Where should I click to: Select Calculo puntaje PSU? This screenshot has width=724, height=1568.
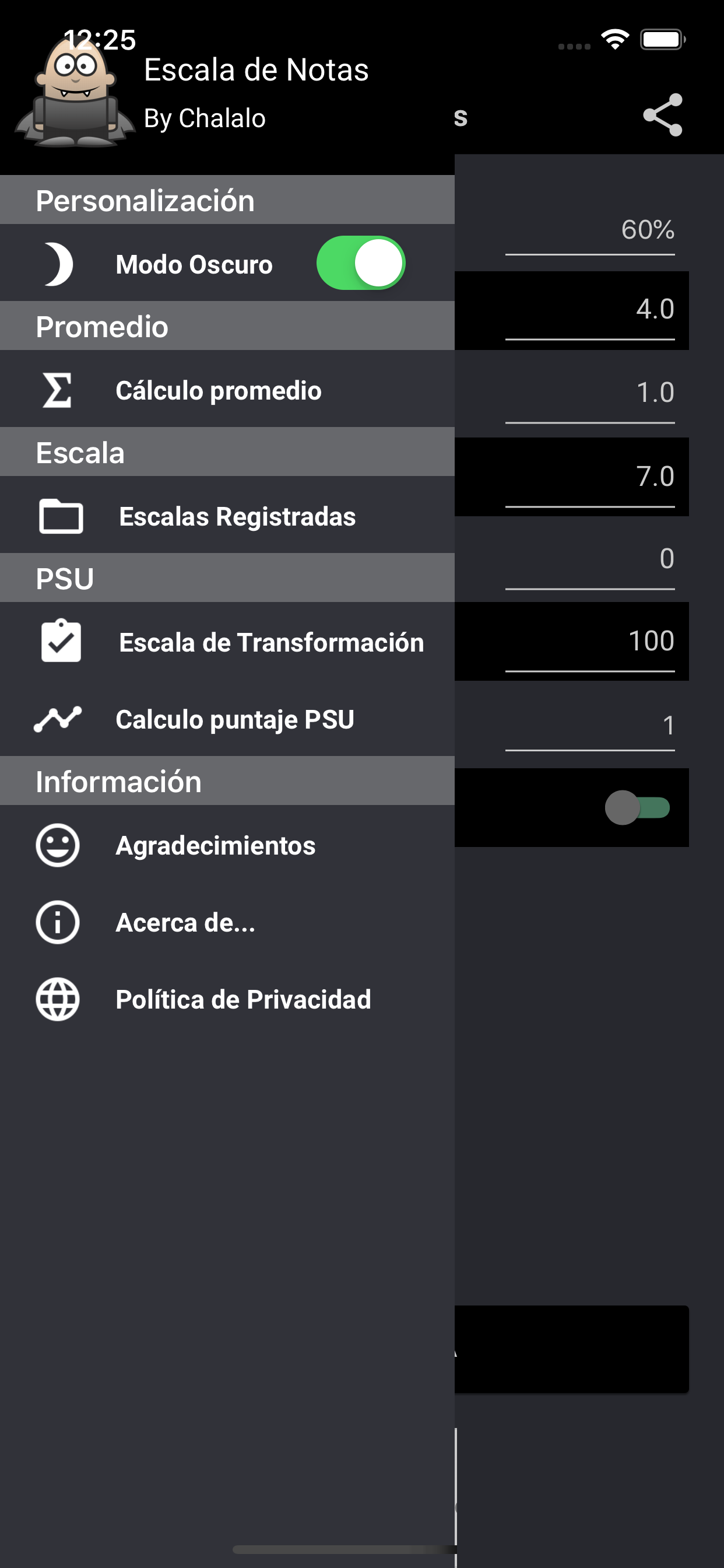pyautogui.click(x=227, y=719)
